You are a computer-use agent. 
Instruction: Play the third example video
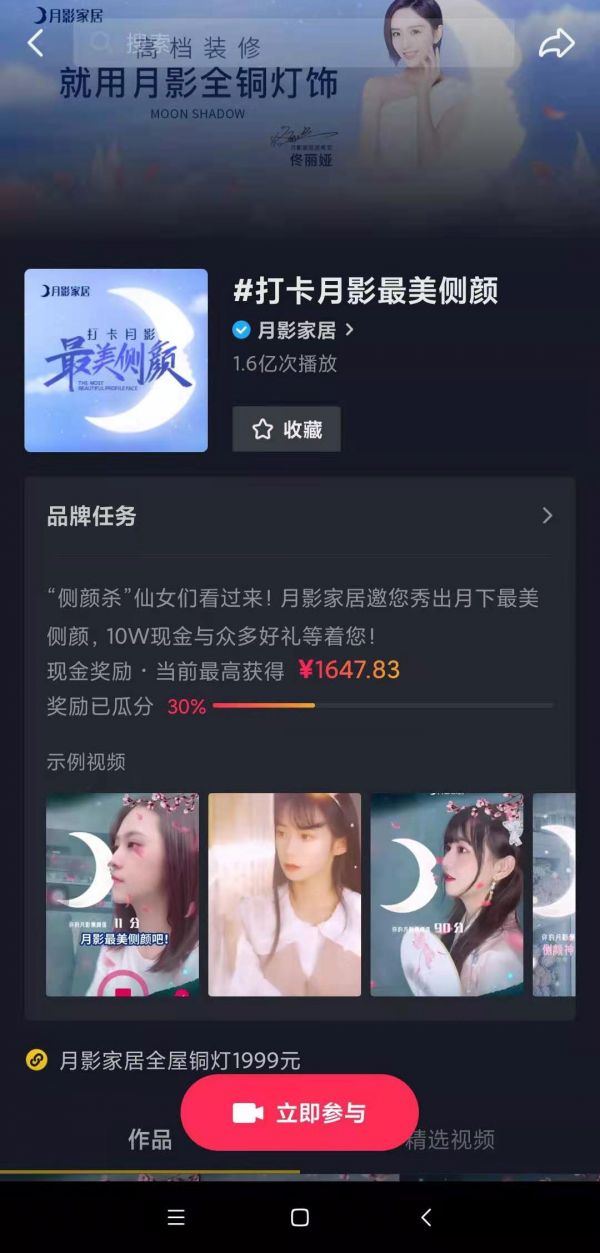446,894
